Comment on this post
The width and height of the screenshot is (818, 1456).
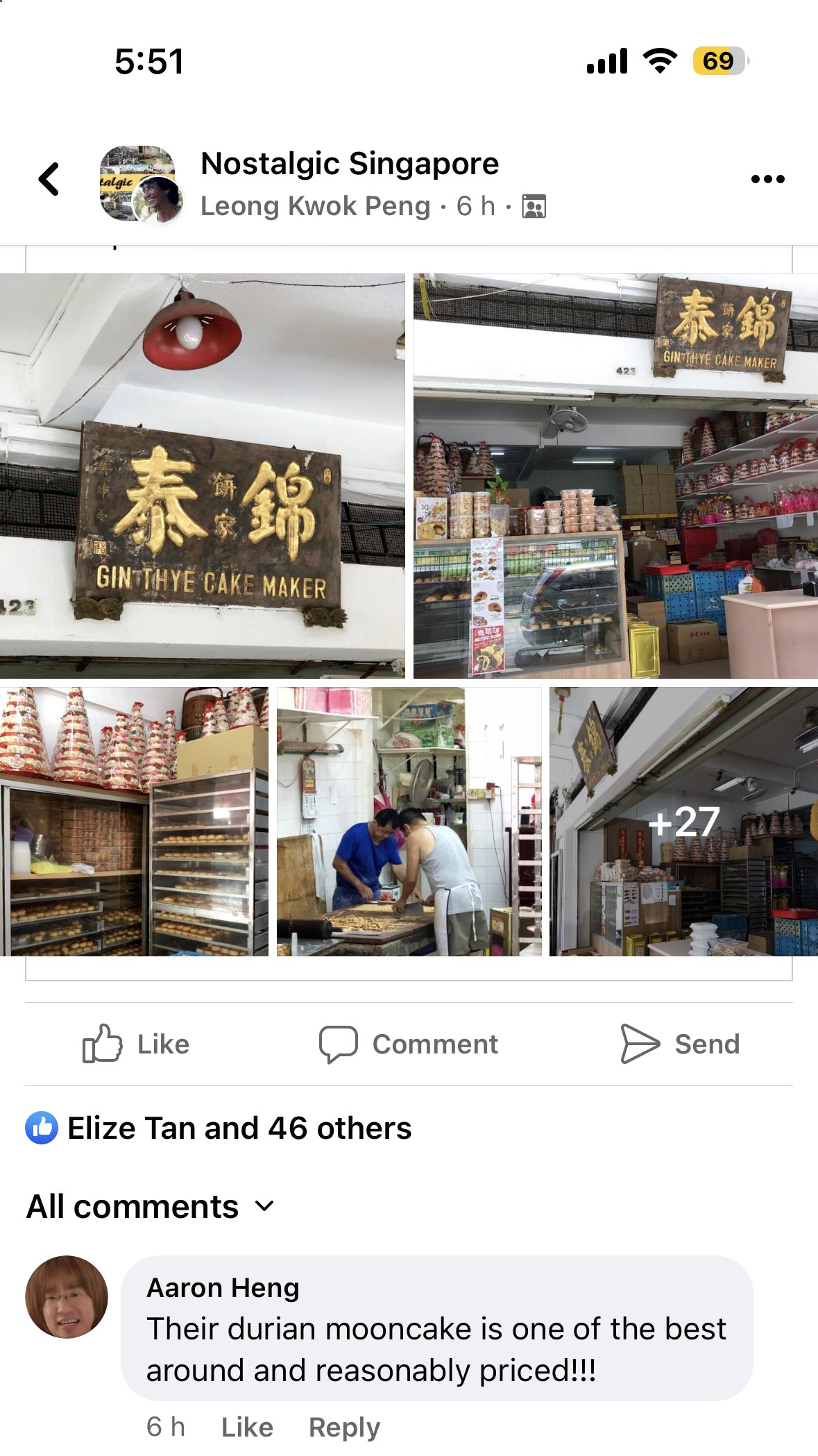409,1044
